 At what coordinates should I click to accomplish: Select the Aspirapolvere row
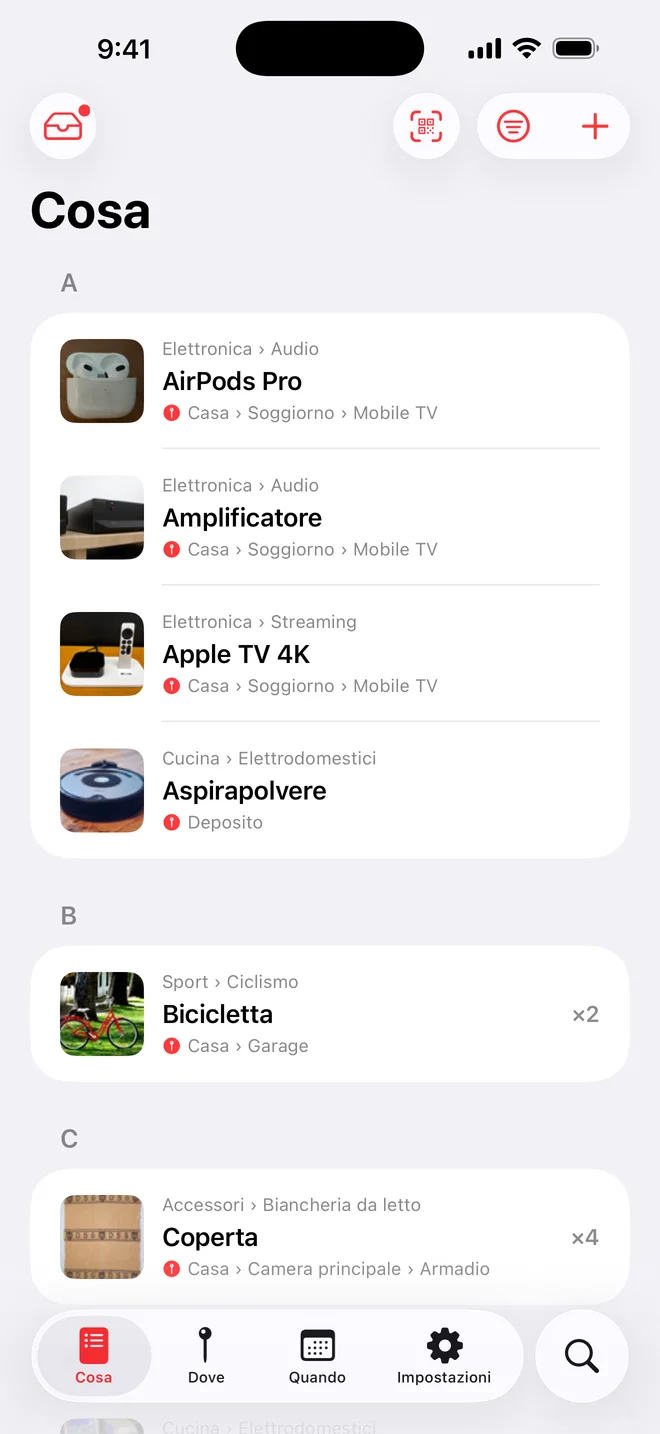coord(330,790)
